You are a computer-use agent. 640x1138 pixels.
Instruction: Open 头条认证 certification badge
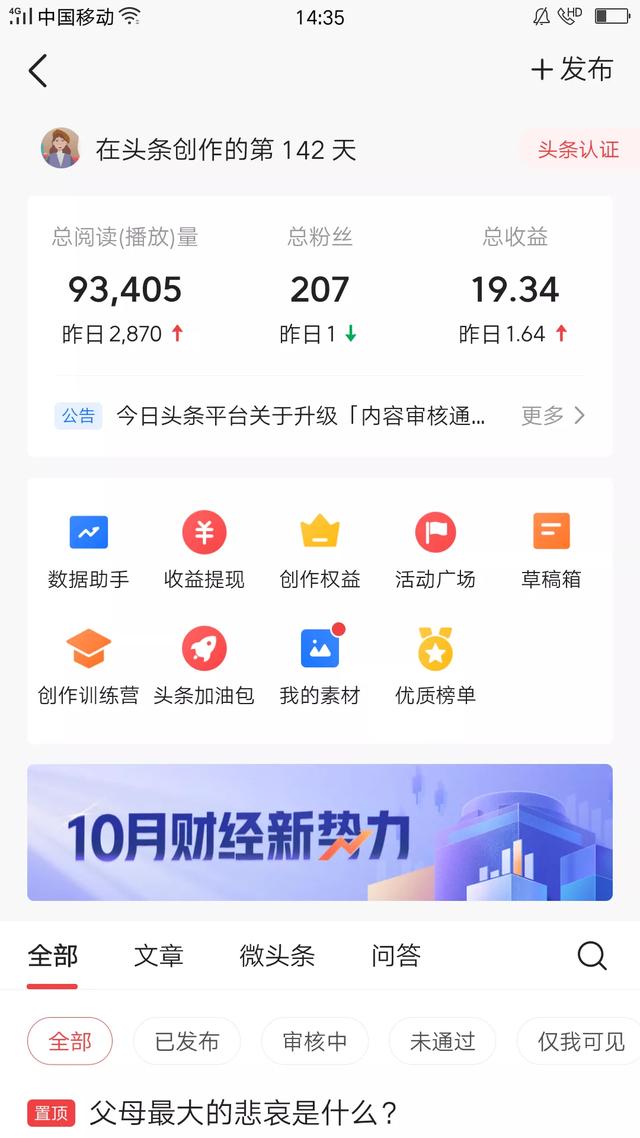pyautogui.click(x=578, y=150)
